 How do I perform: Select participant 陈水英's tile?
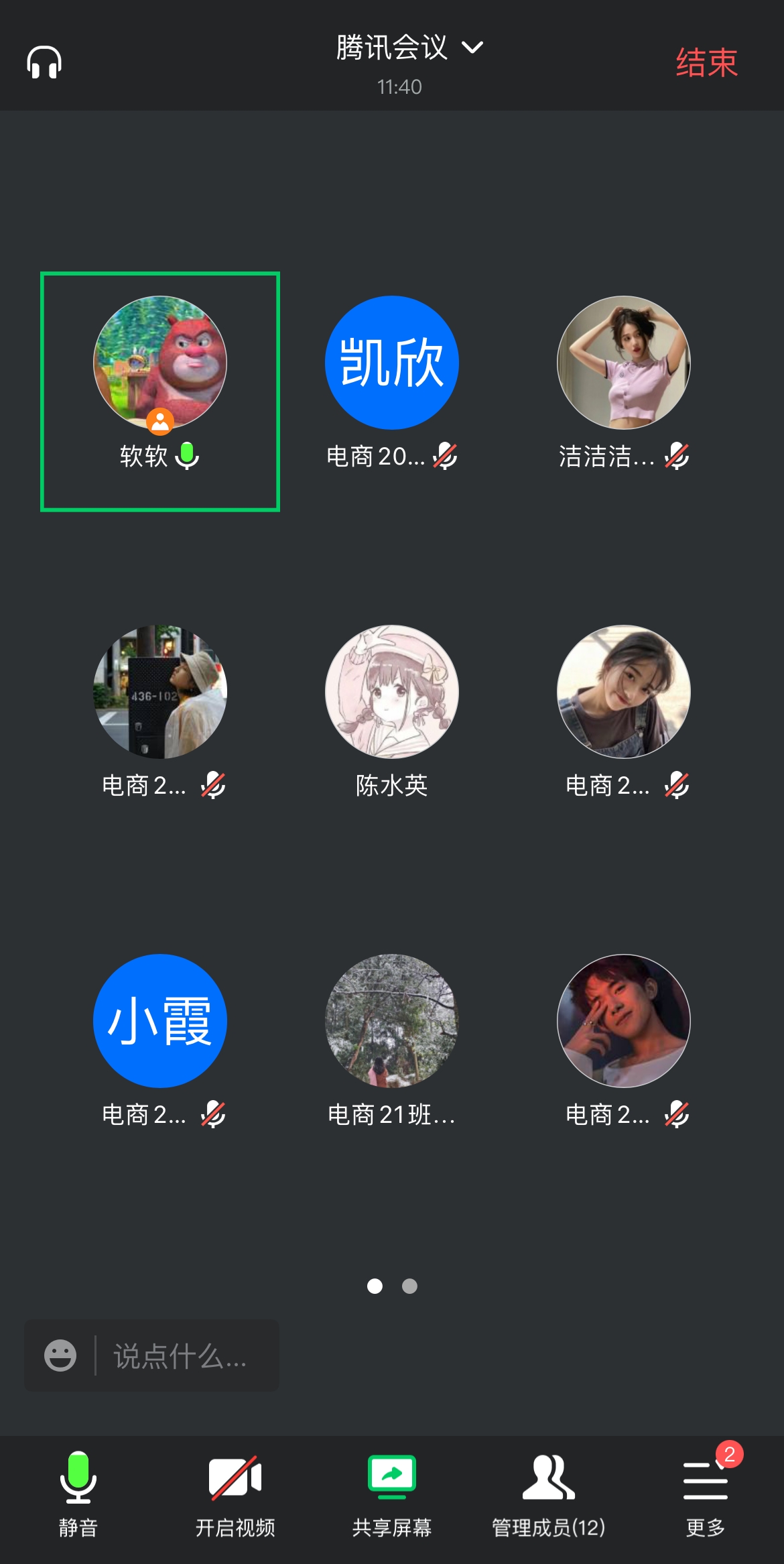[392, 692]
